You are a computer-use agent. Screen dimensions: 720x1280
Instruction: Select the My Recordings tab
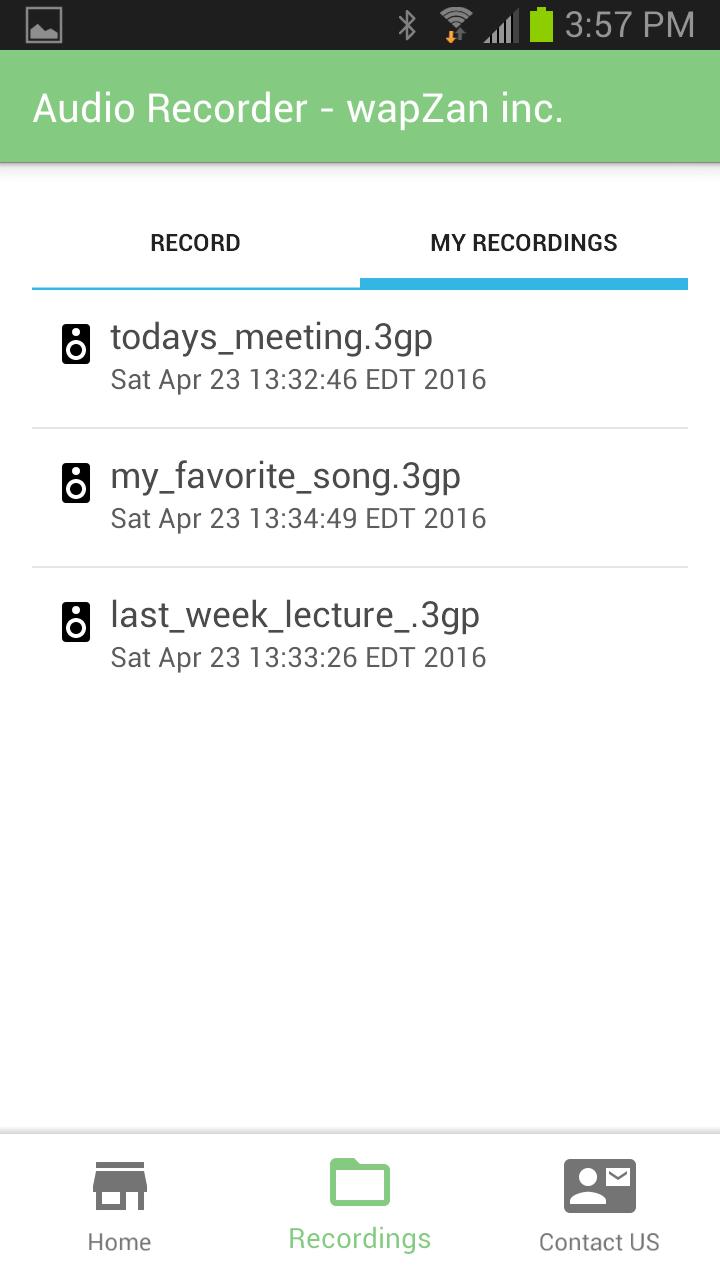[524, 243]
